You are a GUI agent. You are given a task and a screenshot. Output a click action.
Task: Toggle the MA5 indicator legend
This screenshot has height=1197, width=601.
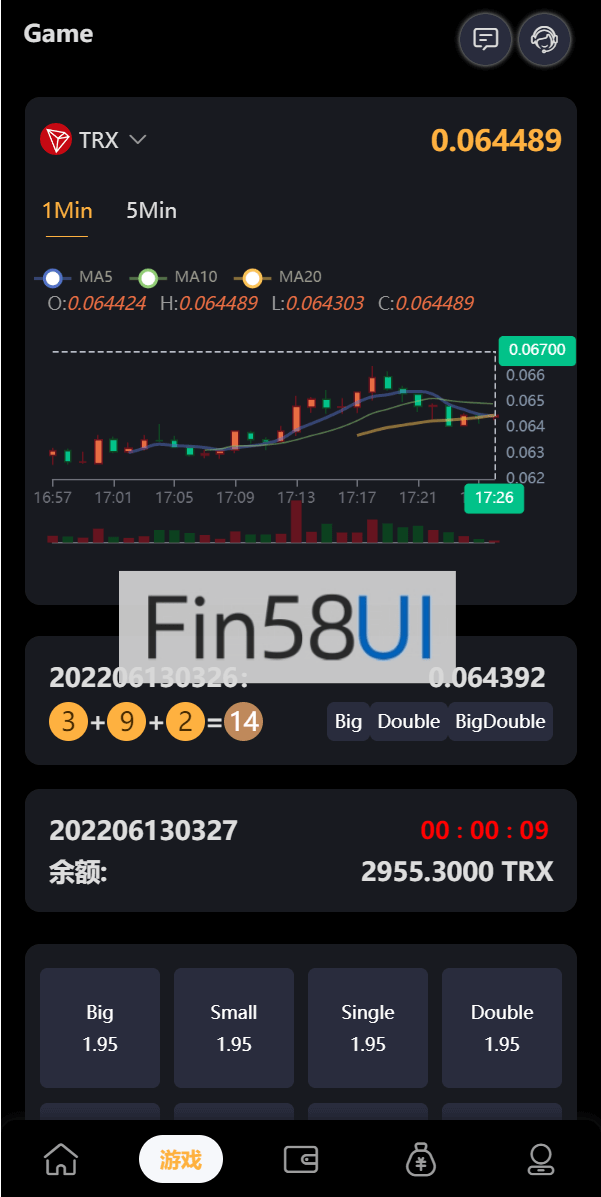click(x=74, y=277)
